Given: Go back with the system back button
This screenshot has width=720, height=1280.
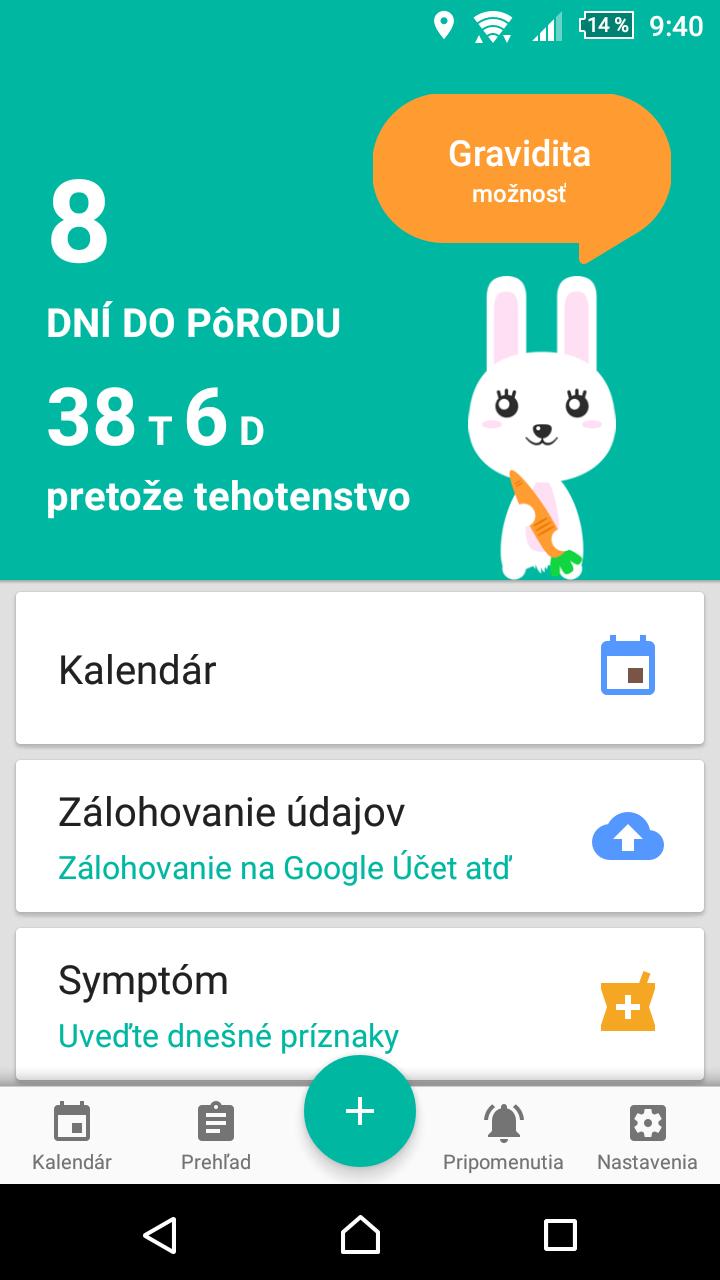Looking at the screenshot, I should (x=160, y=1234).
